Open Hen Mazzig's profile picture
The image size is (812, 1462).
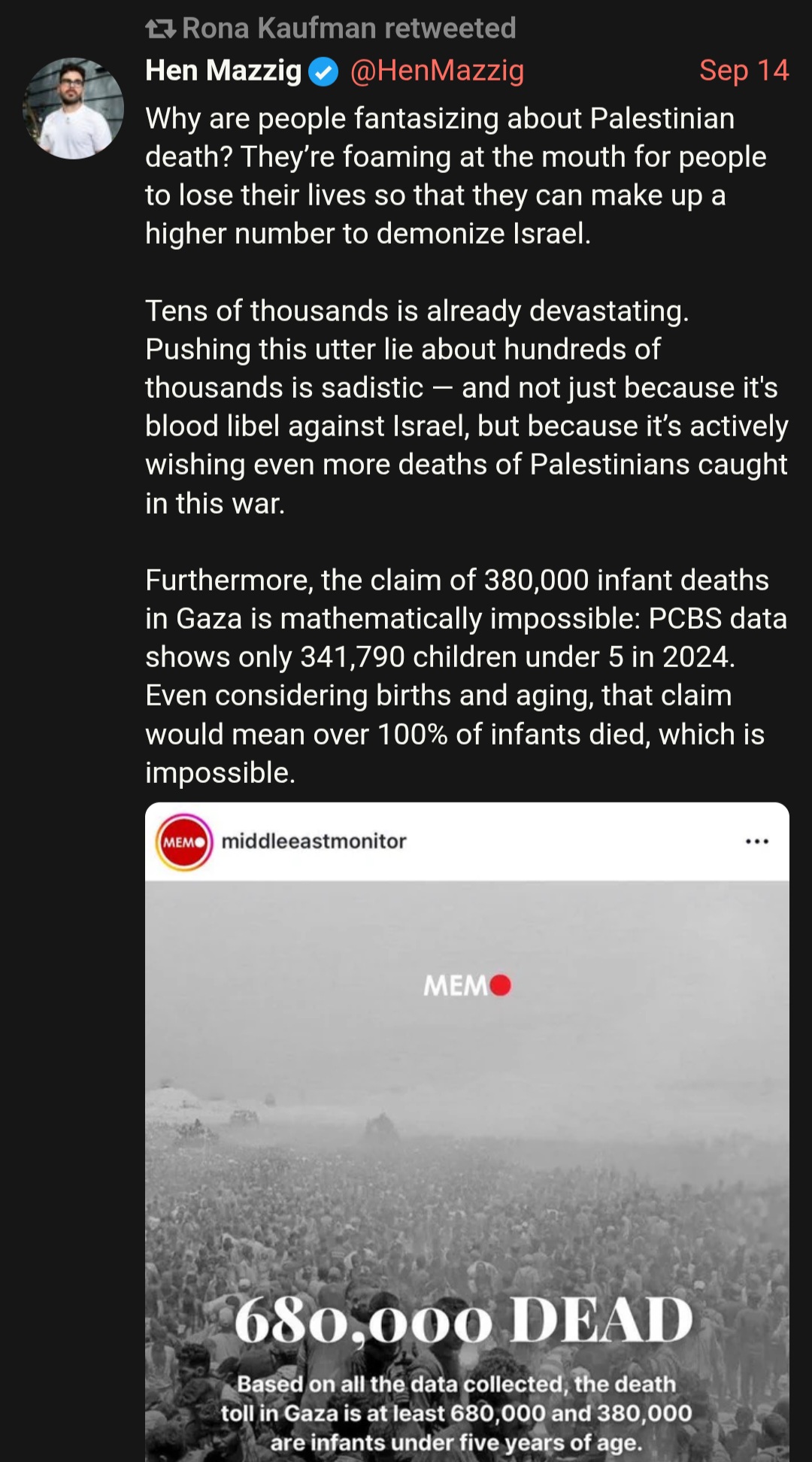tap(73, 108)
